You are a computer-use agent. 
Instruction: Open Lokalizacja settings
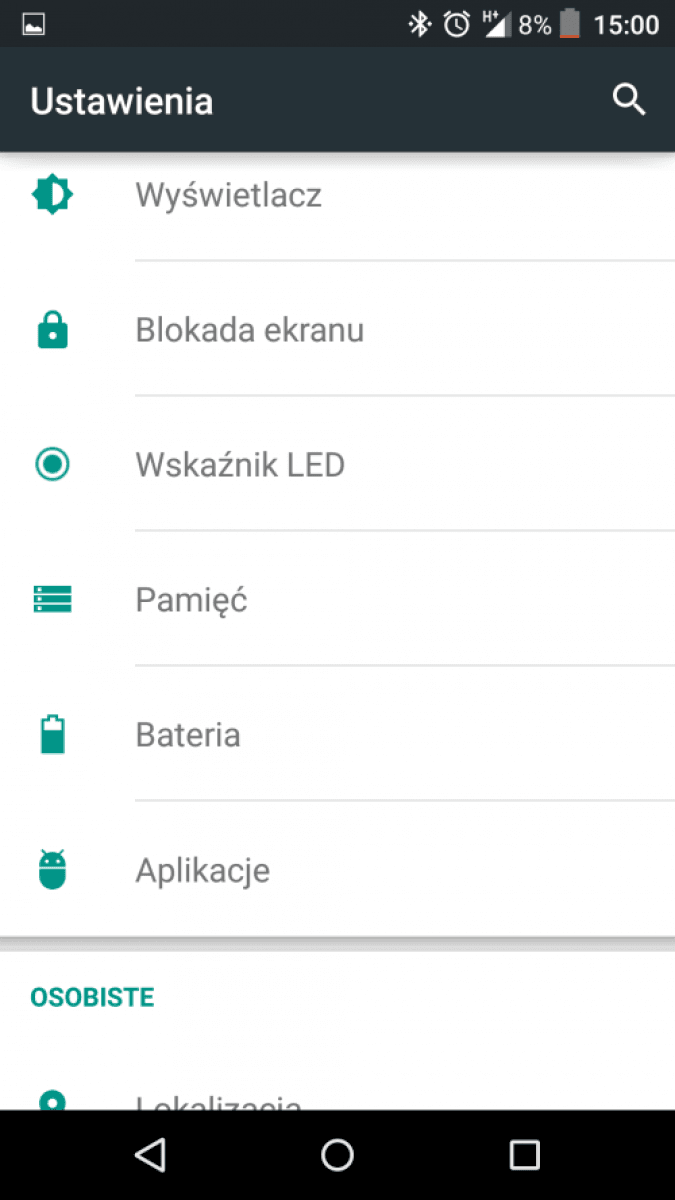[x=337, y=1088]
